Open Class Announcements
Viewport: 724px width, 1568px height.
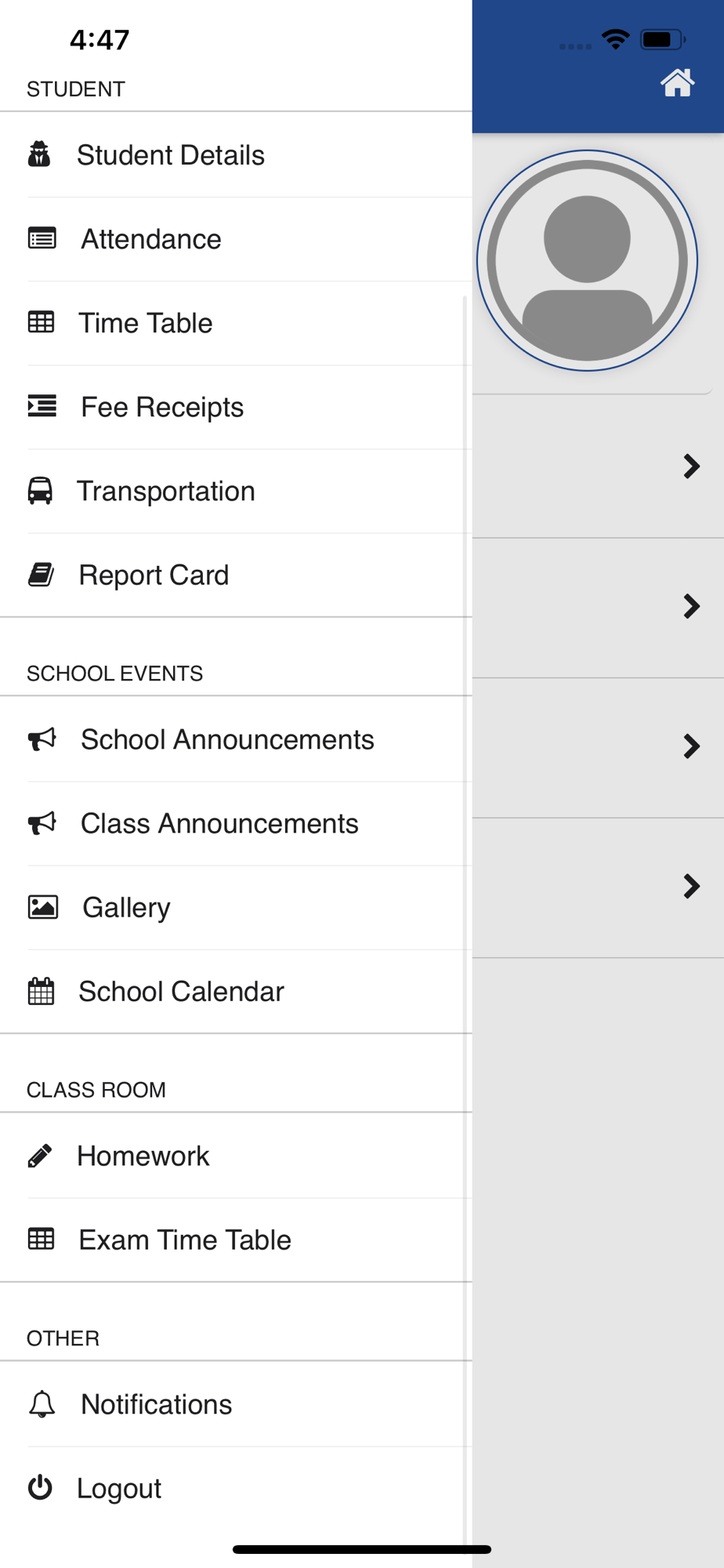236,823
